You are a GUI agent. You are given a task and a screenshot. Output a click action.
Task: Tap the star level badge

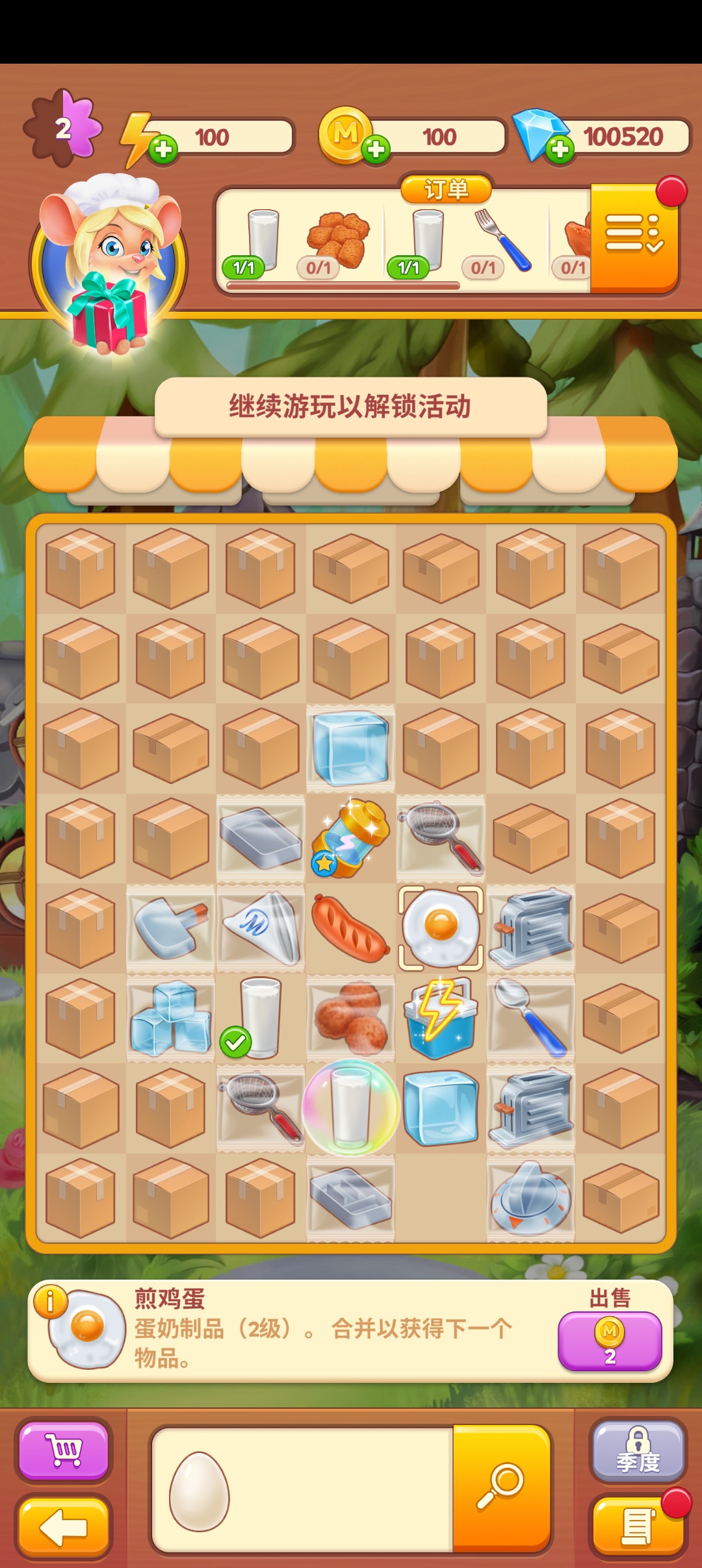[64, 128]
